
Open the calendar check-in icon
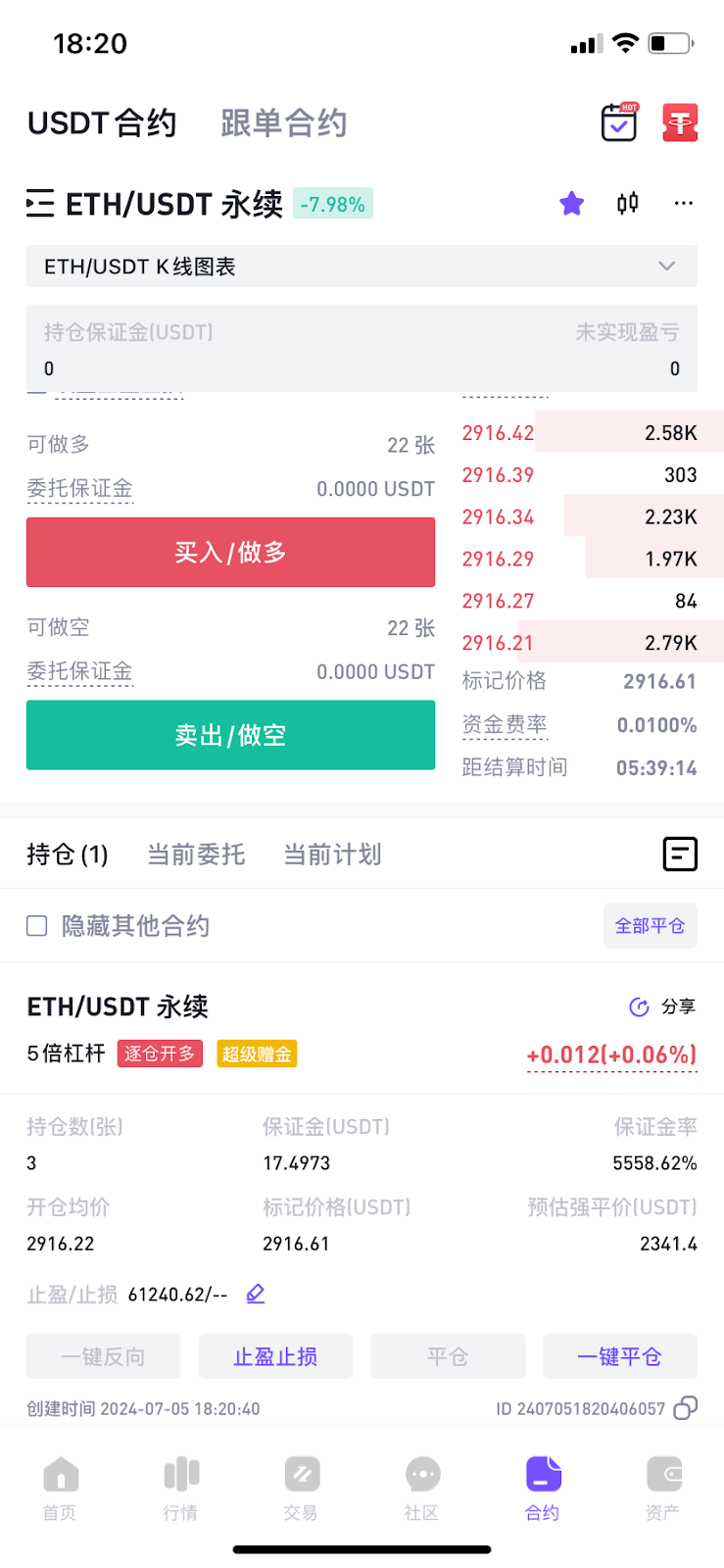[x=619, y=122]
